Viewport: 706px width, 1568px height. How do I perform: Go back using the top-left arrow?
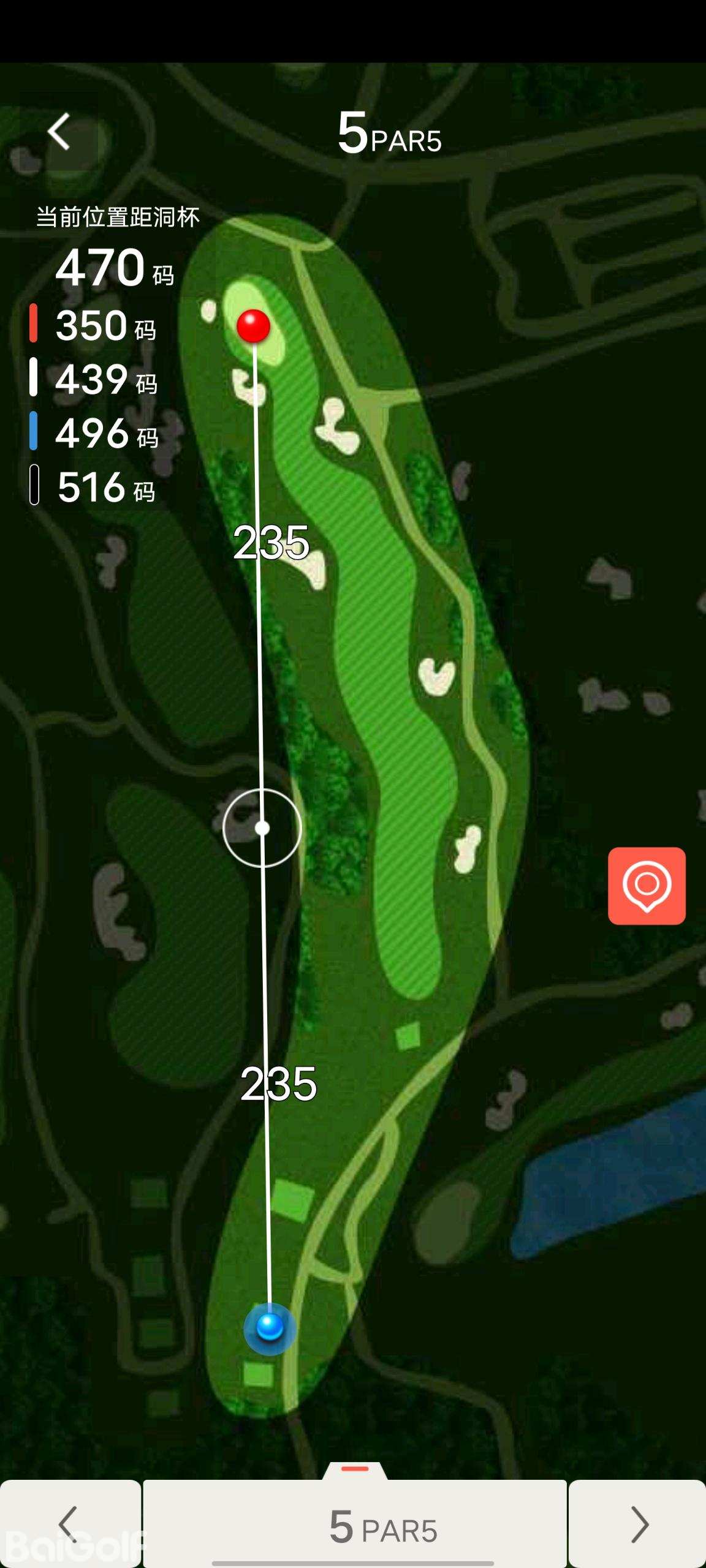click(x=59, y=132)
